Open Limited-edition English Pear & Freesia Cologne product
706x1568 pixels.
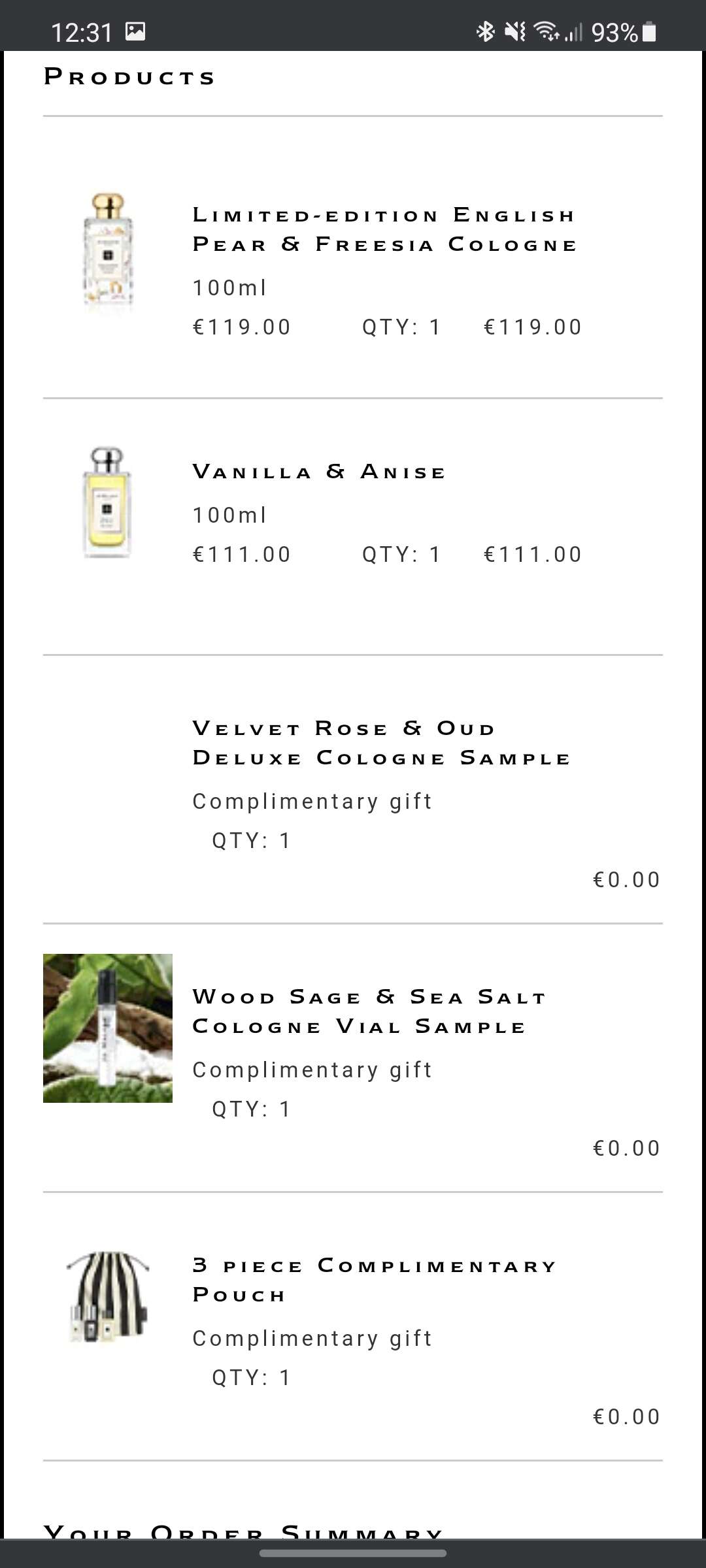(384, 229)
